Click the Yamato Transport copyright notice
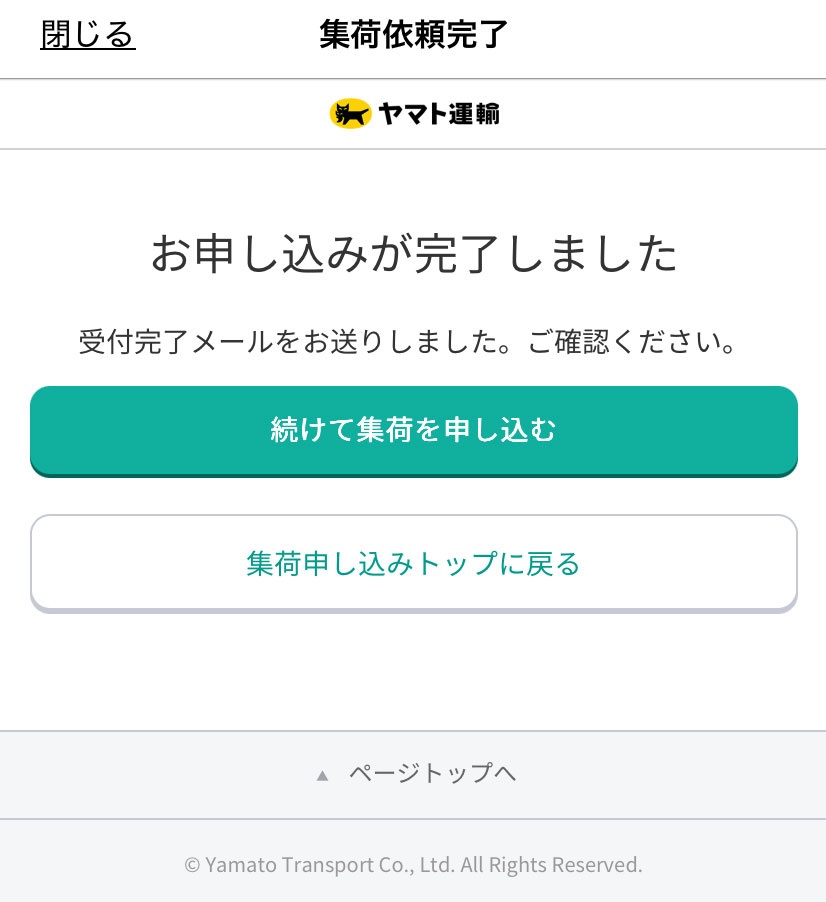 [x=413, y=864]
